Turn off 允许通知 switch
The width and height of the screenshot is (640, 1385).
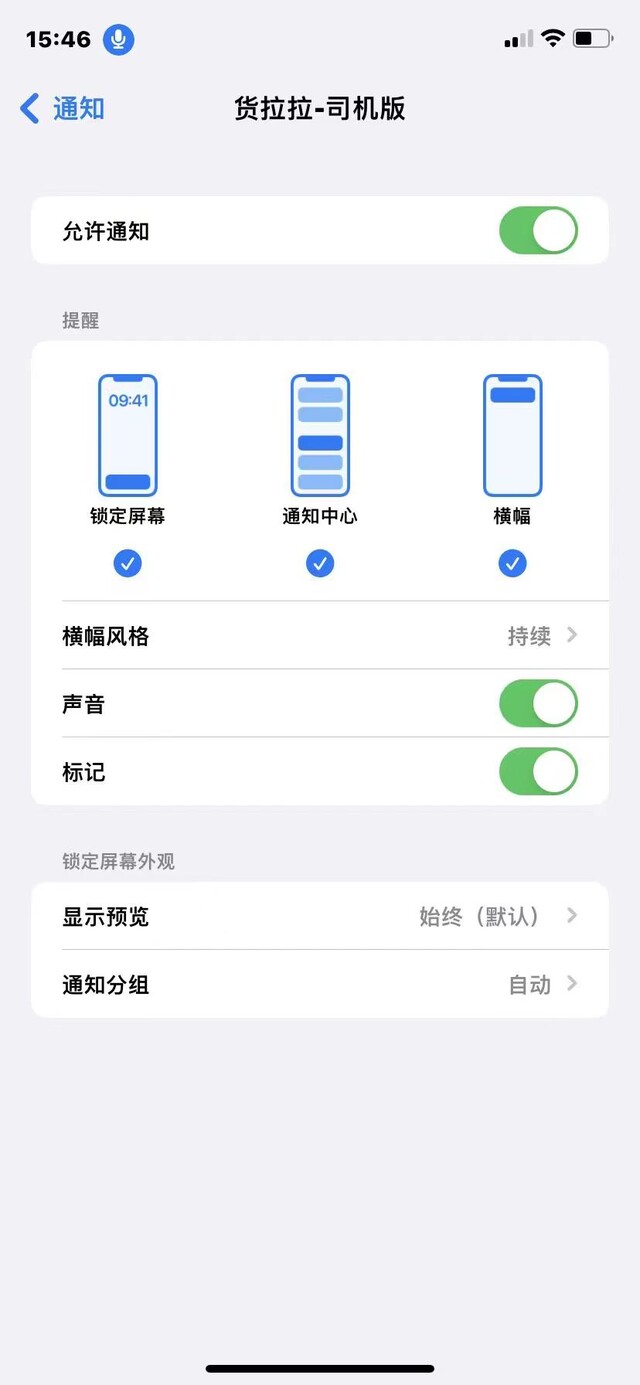click(538, 231)
